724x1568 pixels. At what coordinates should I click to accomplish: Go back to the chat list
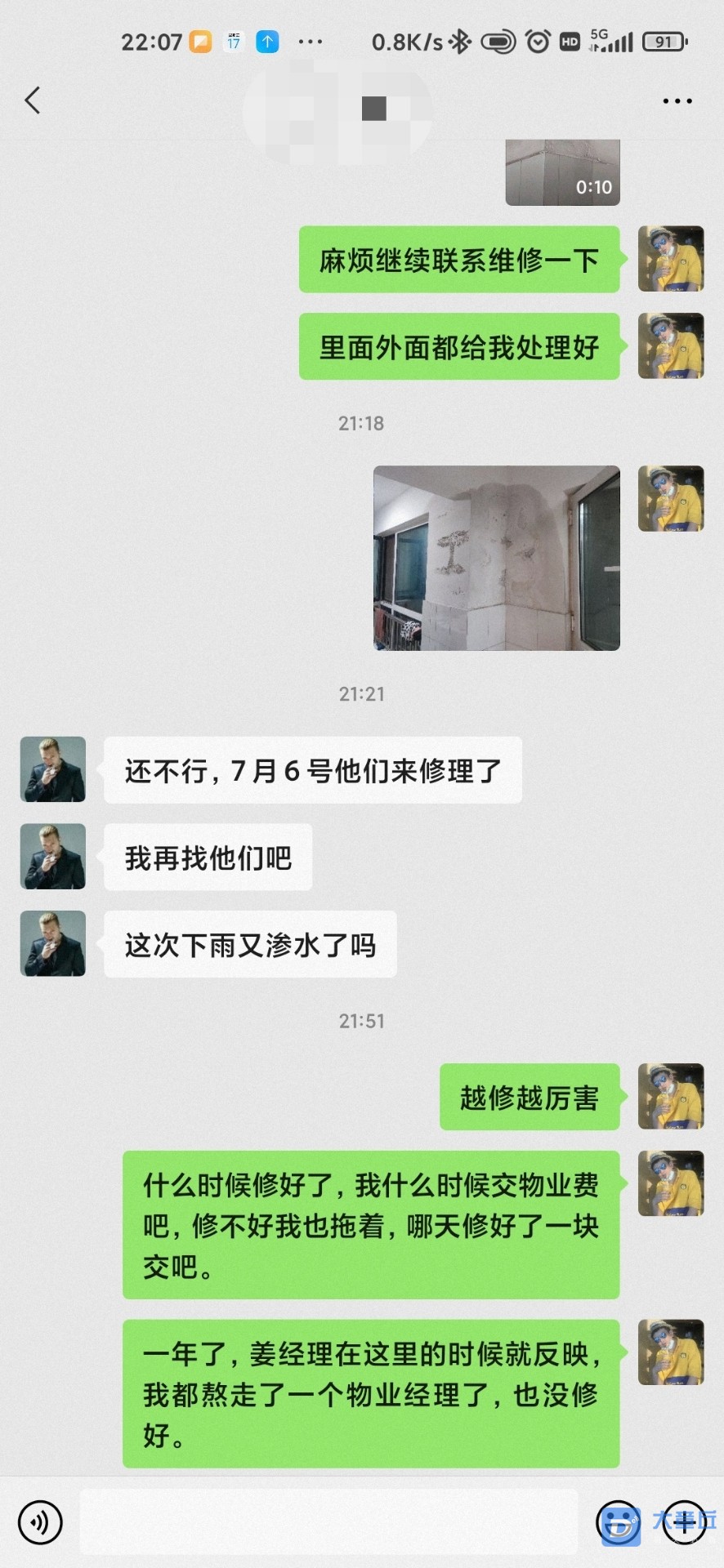33,100
